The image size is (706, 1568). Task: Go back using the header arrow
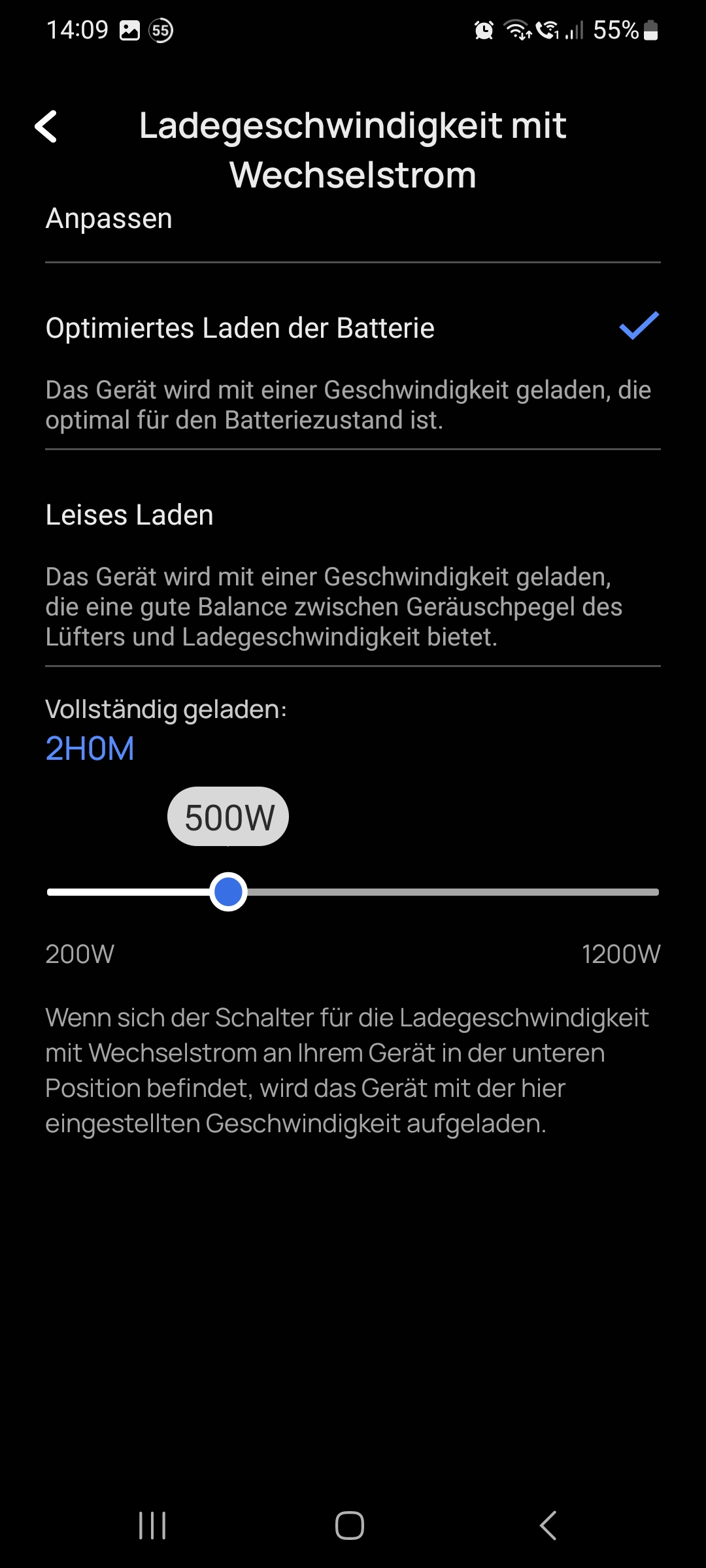click(x=46, y=126)
